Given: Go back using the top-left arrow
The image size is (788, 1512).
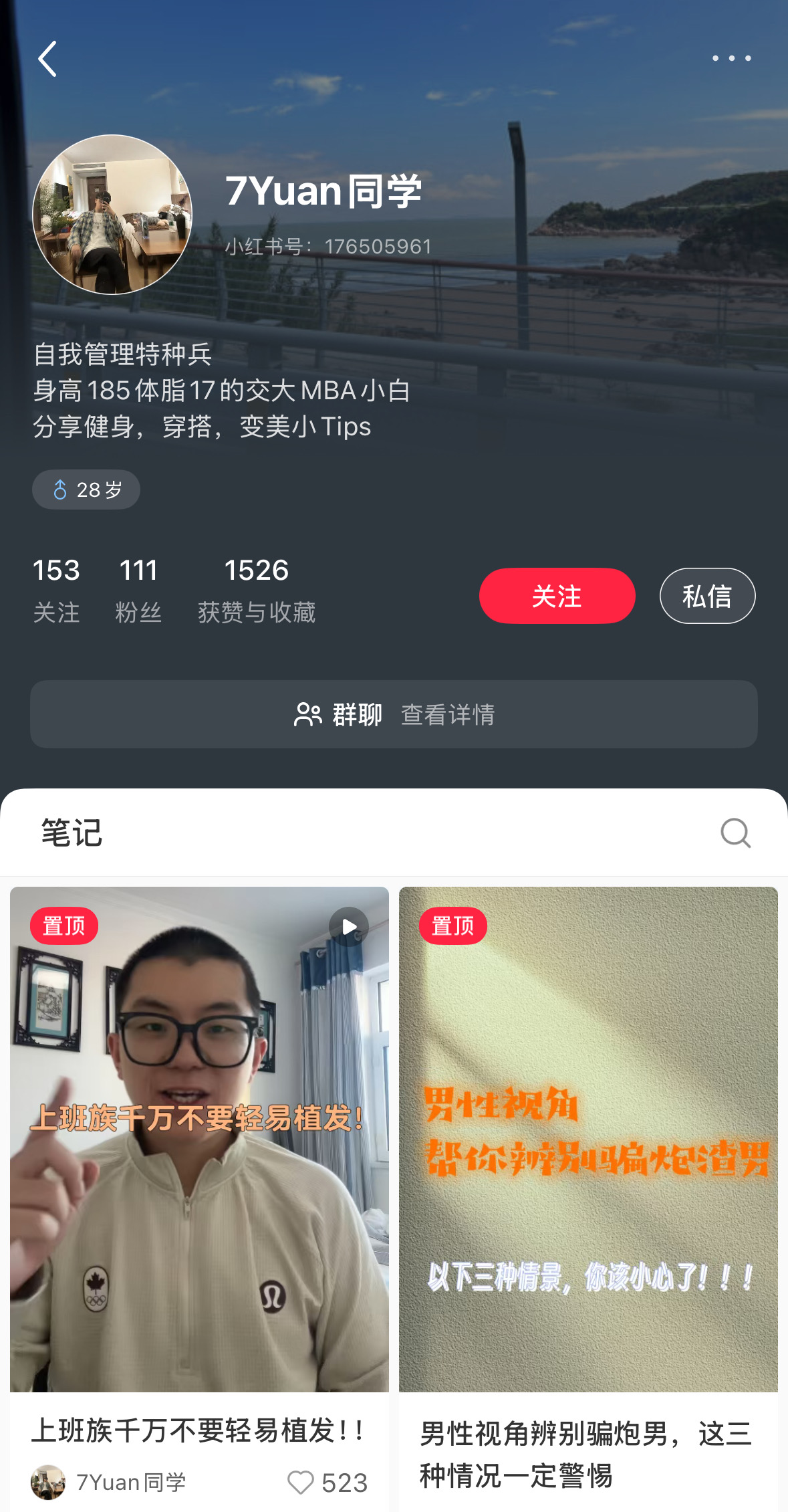Looking at the screenshot, I should [x=47, y=59].
